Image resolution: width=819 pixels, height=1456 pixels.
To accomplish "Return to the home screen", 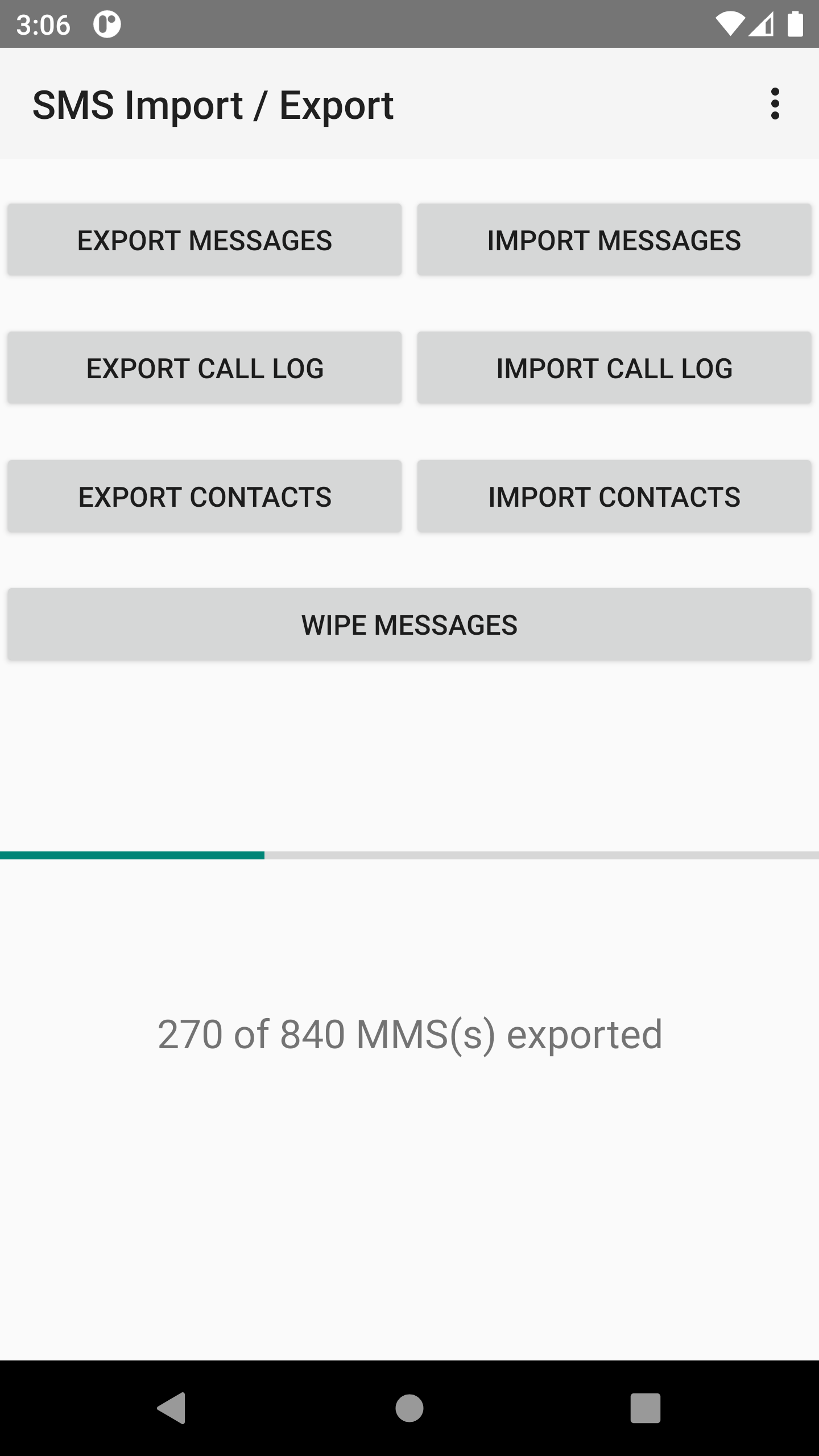I will click(409, 1408).
